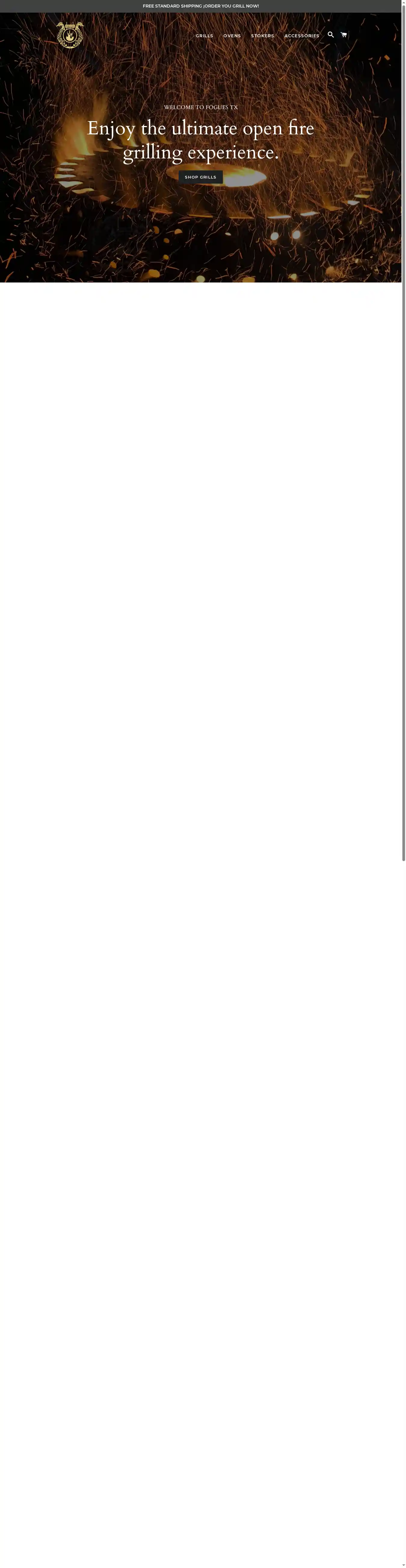Image resolution: width=406 pixels, height=1568 pixels.
Task: Open the Stokers category
Action: coord(262,36)
